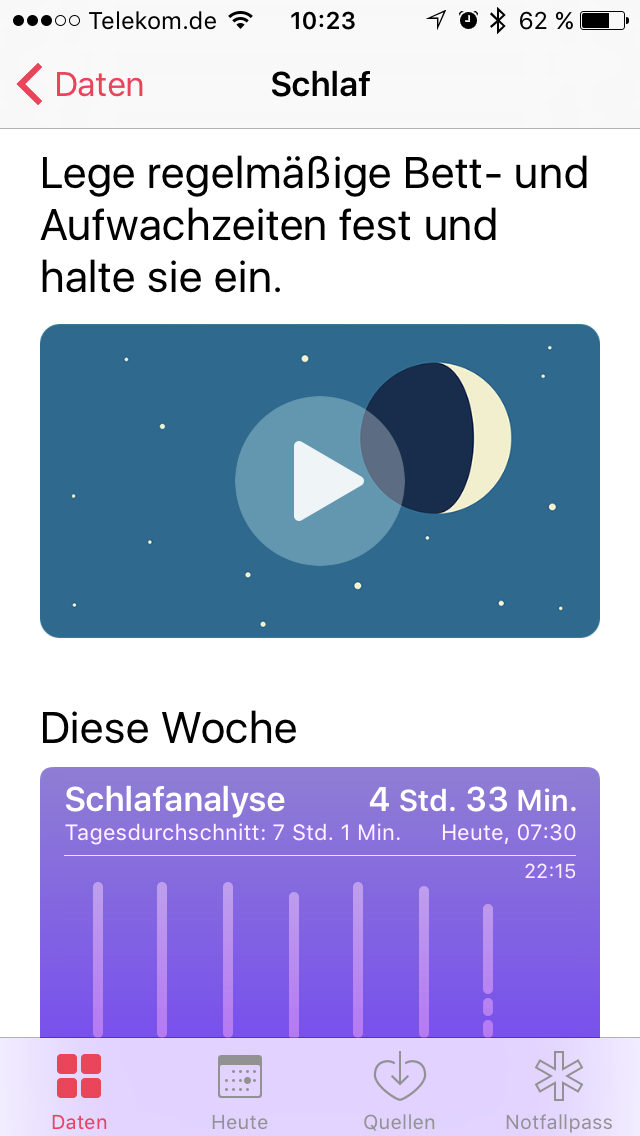Open the Quellen tab
This screenshot has width=640, height=1136.
[x=399, y=1090]
